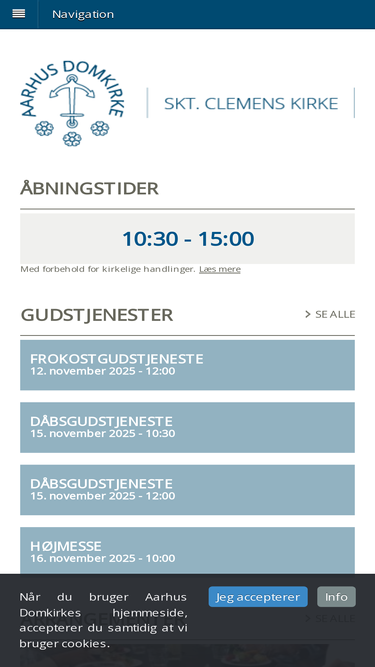Open Frokostgudstjeneste on 12. november

point(188,365)
